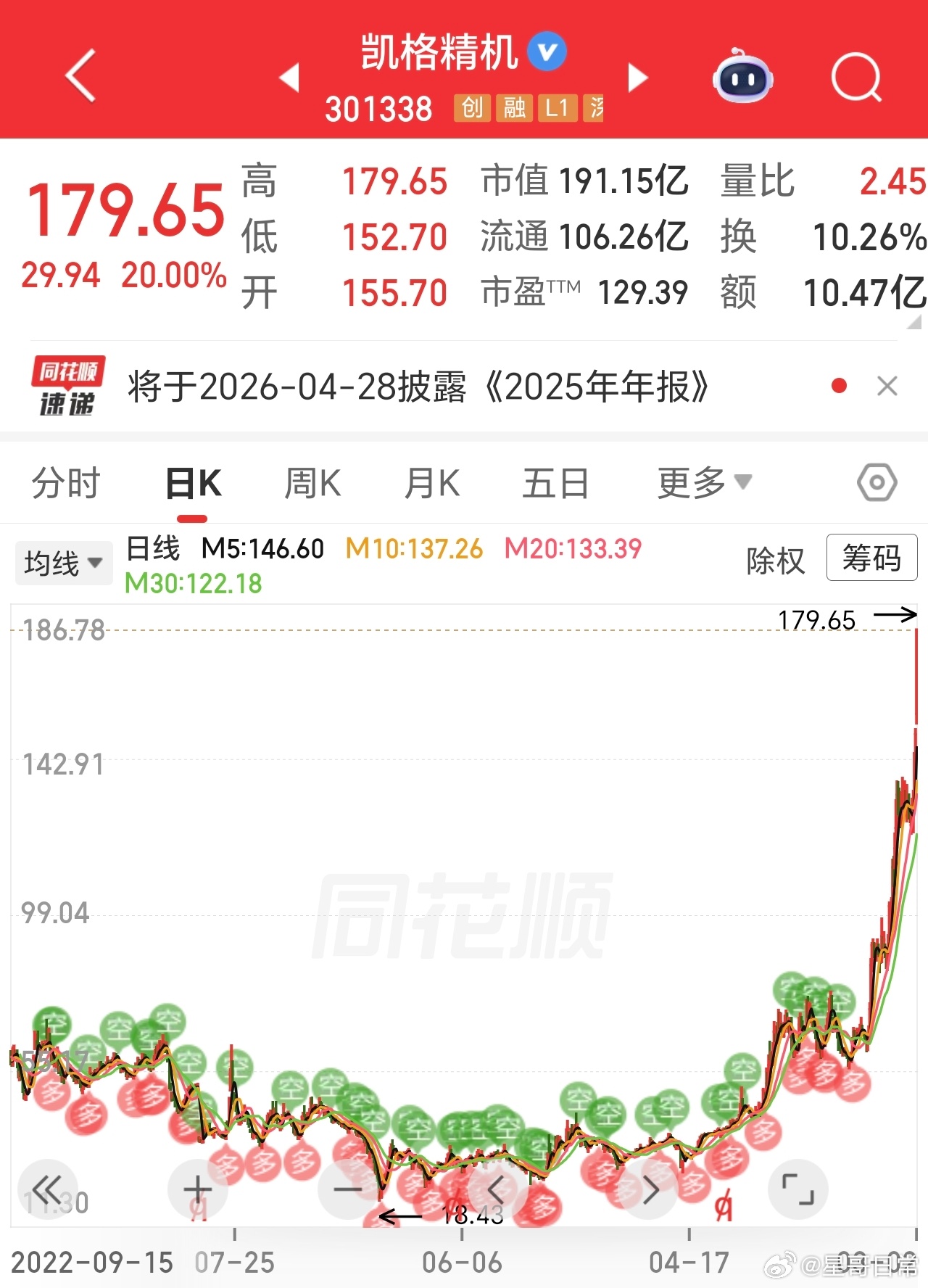The image size is (928, 1288).
Task: Switch to previous stock with left arrow
Action: coord(290,78)
